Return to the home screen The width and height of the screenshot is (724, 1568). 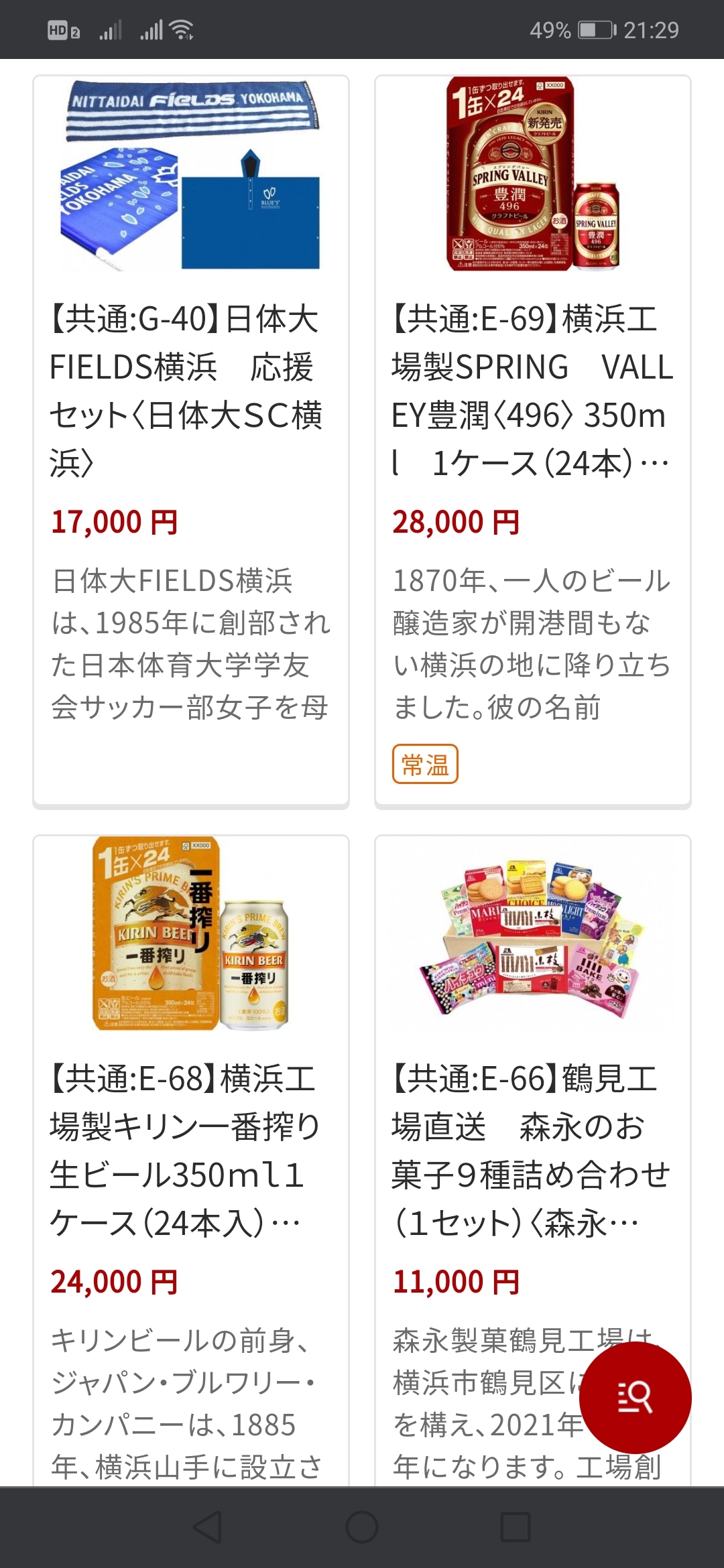tap(362, 1528)
